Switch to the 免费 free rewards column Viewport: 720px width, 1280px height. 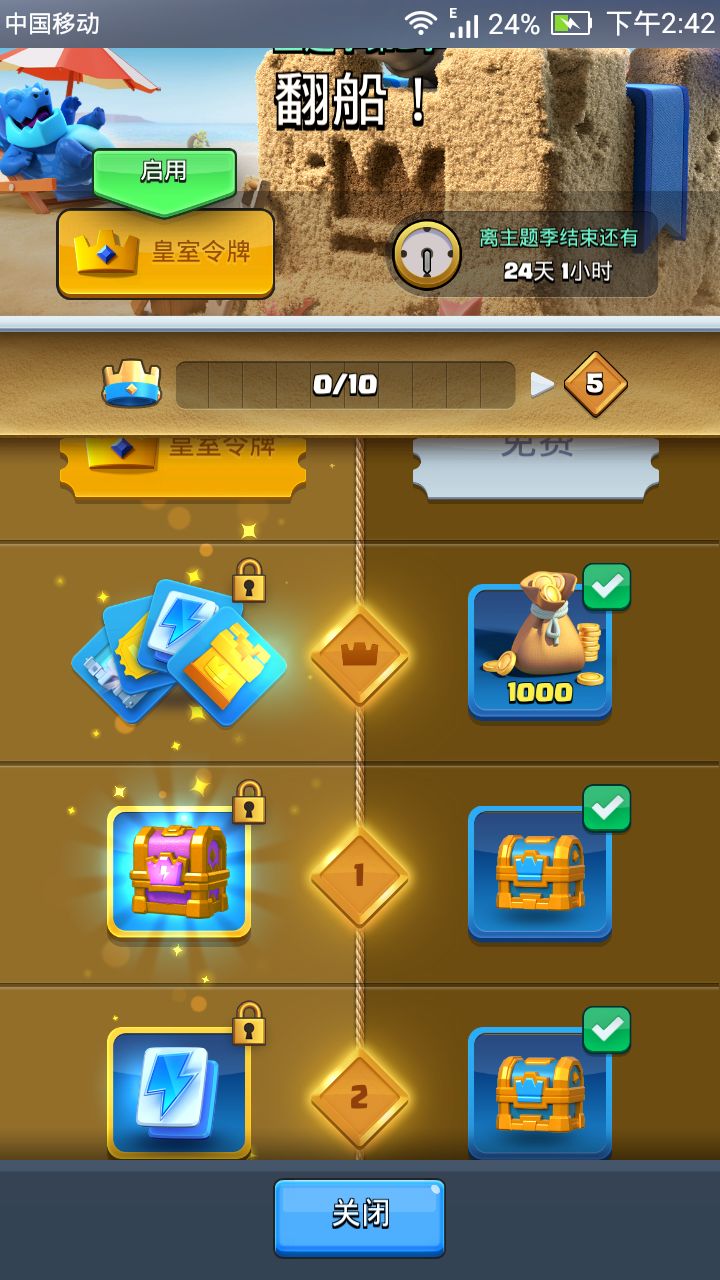(537, 460)
